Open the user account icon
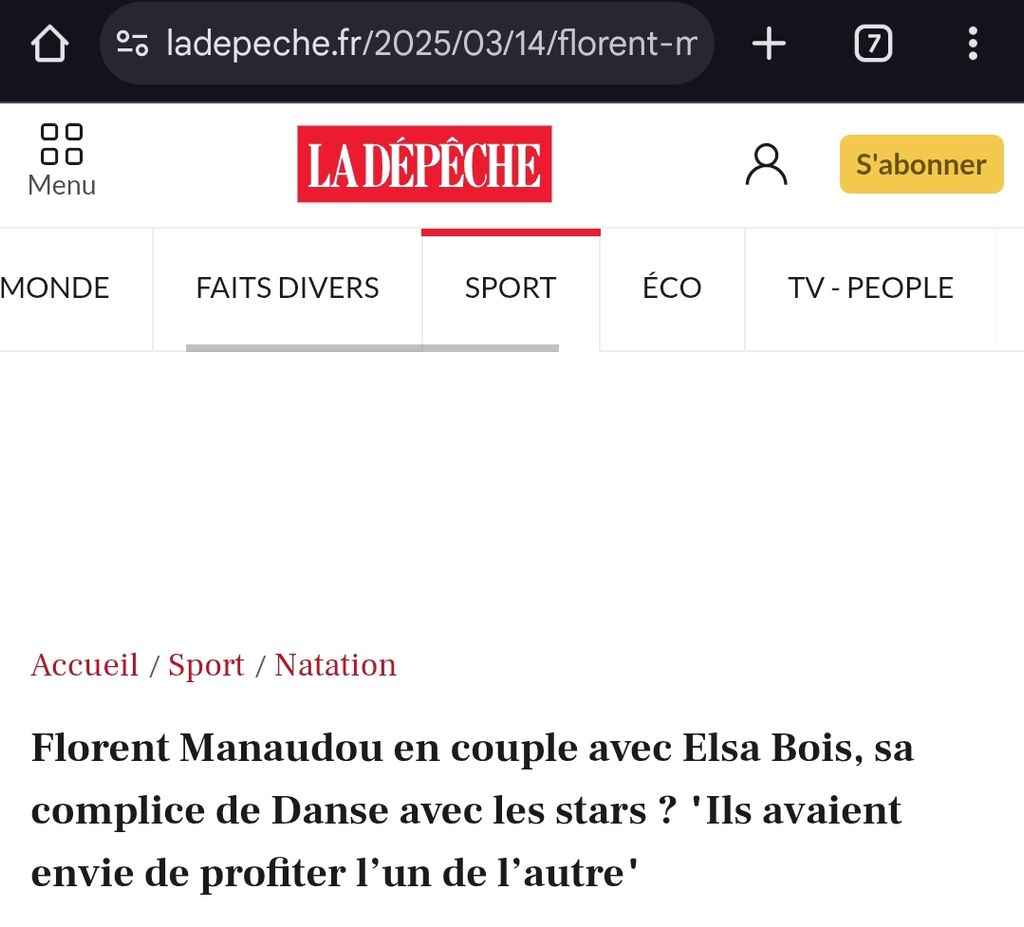 coord(766,164)
